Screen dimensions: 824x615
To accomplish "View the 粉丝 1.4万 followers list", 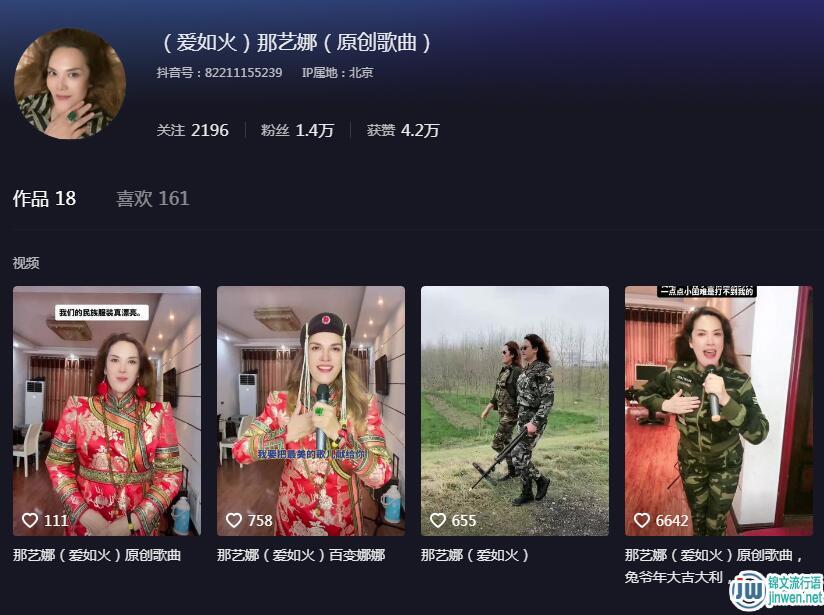I will pos(297,130).
